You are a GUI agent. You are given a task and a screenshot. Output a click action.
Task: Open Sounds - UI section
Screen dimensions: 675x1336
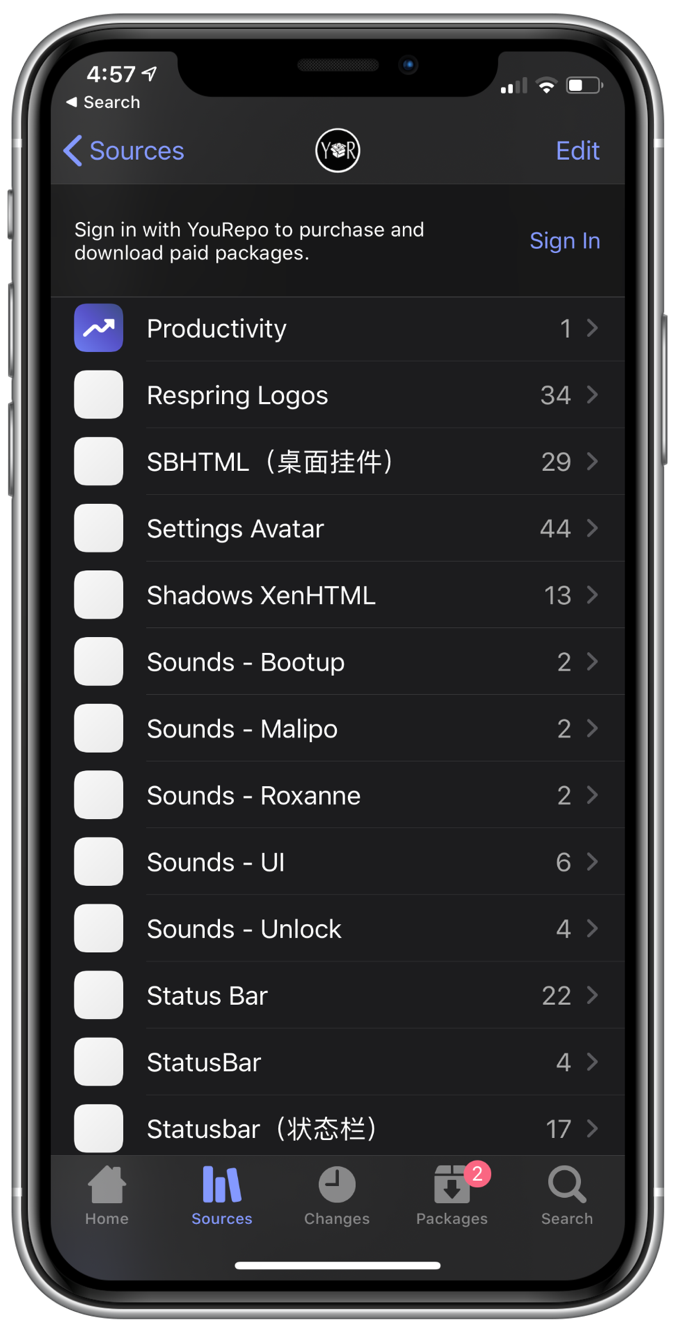click(x=338, y=862)
